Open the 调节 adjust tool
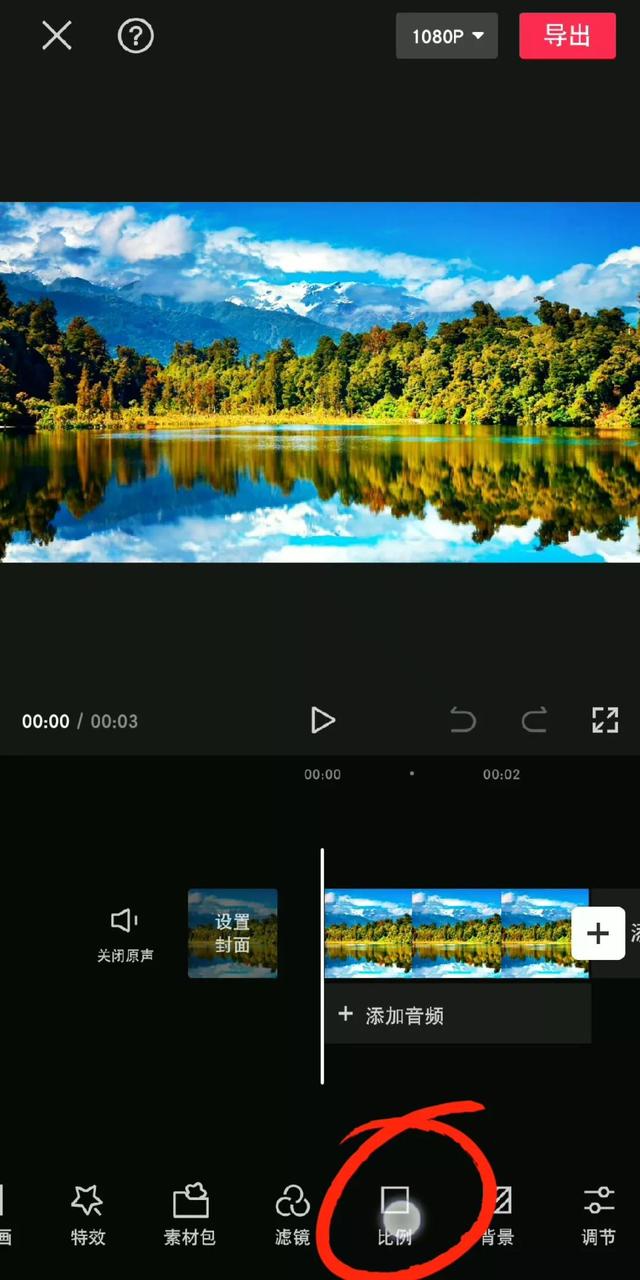This screenshot has width=640, height=1280. 599,1214
